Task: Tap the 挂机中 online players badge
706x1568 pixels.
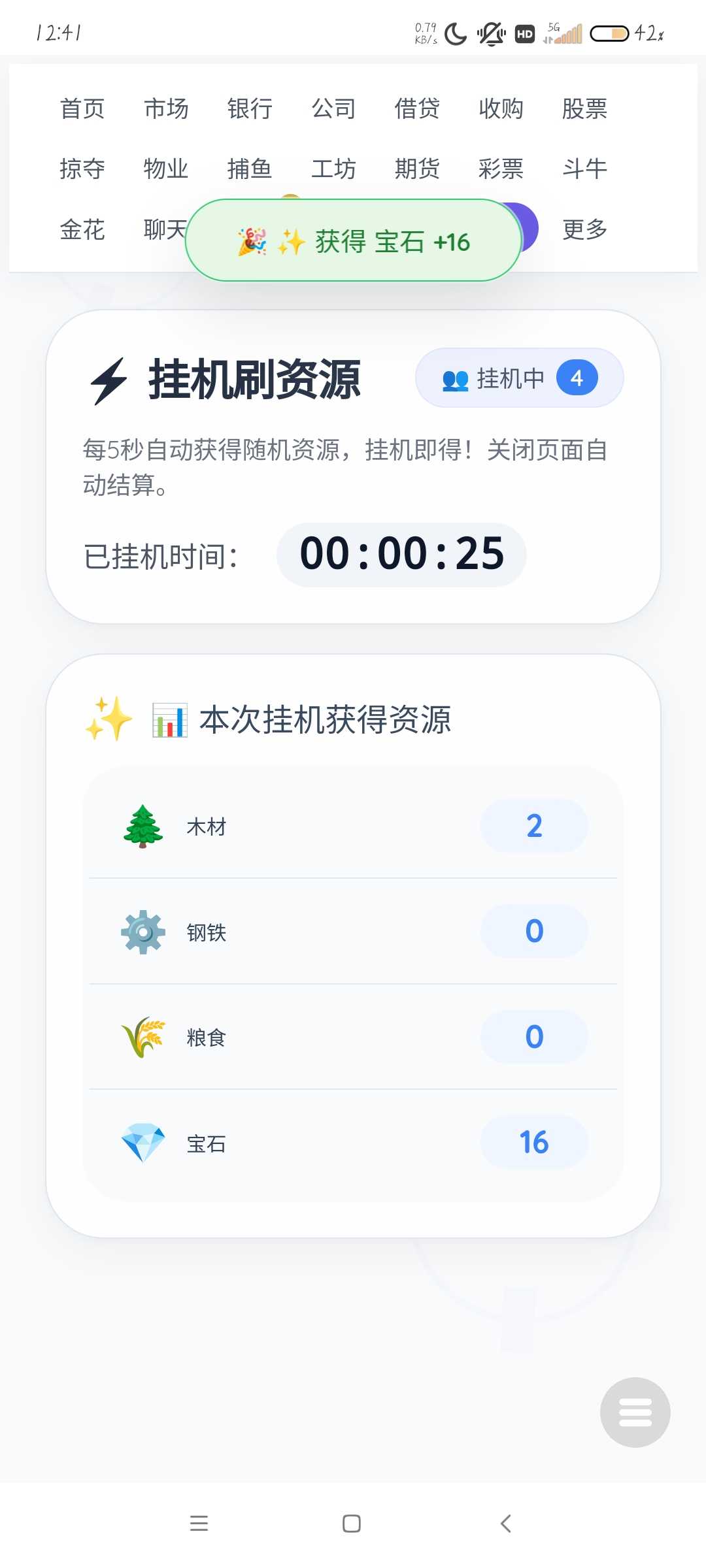Action: coord(519,378)
